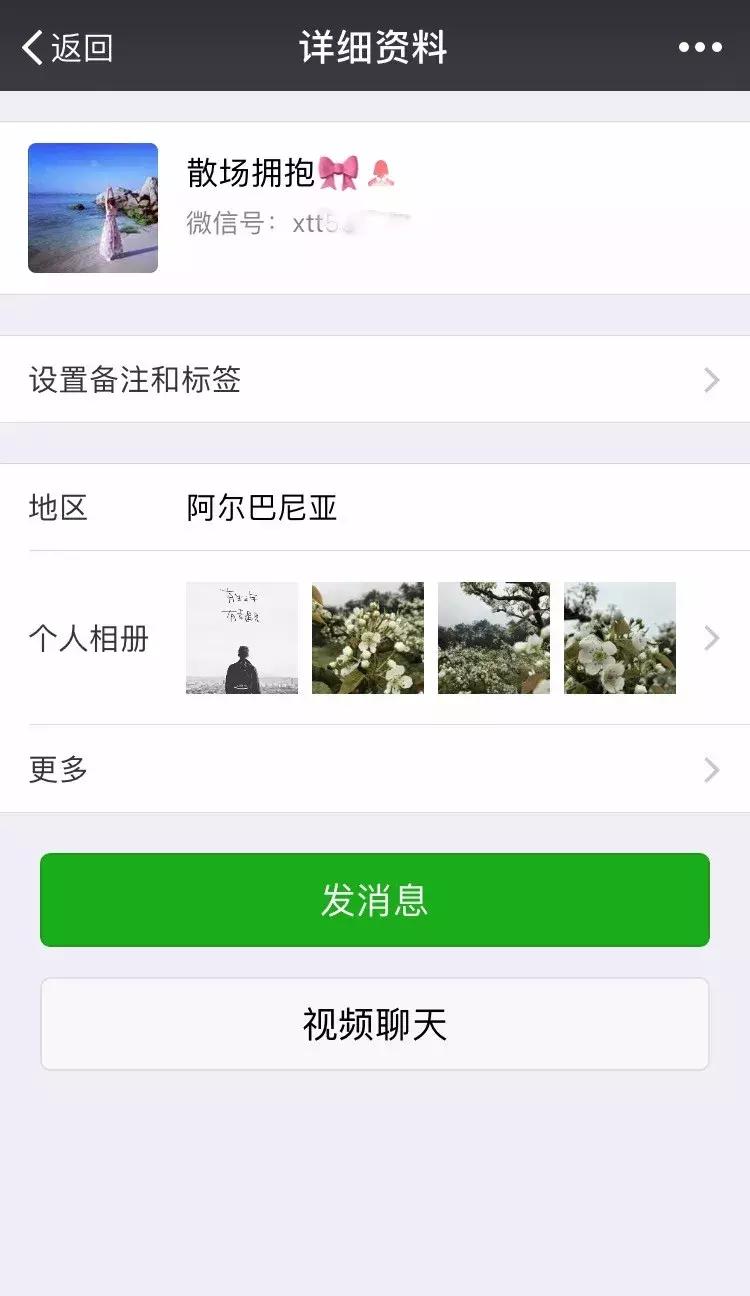Open the 个人相册 album via its arrow
This screenshot has width=750, height=1296.
tap(711, 637)
